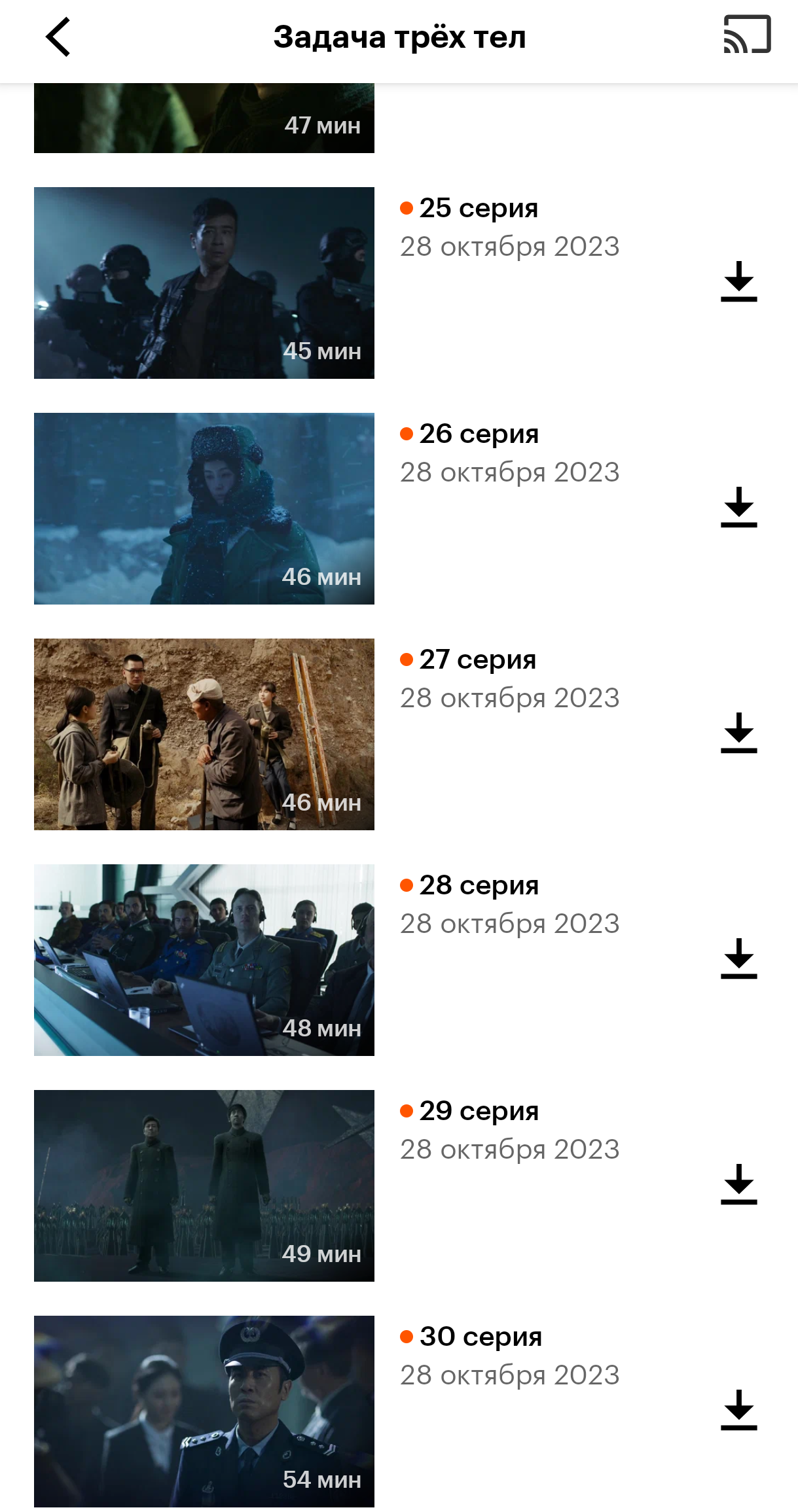Play 27 серия thumbnail
Image resolution: width=798 pixels, height=1512 pixels.
(x=204, y=734)
